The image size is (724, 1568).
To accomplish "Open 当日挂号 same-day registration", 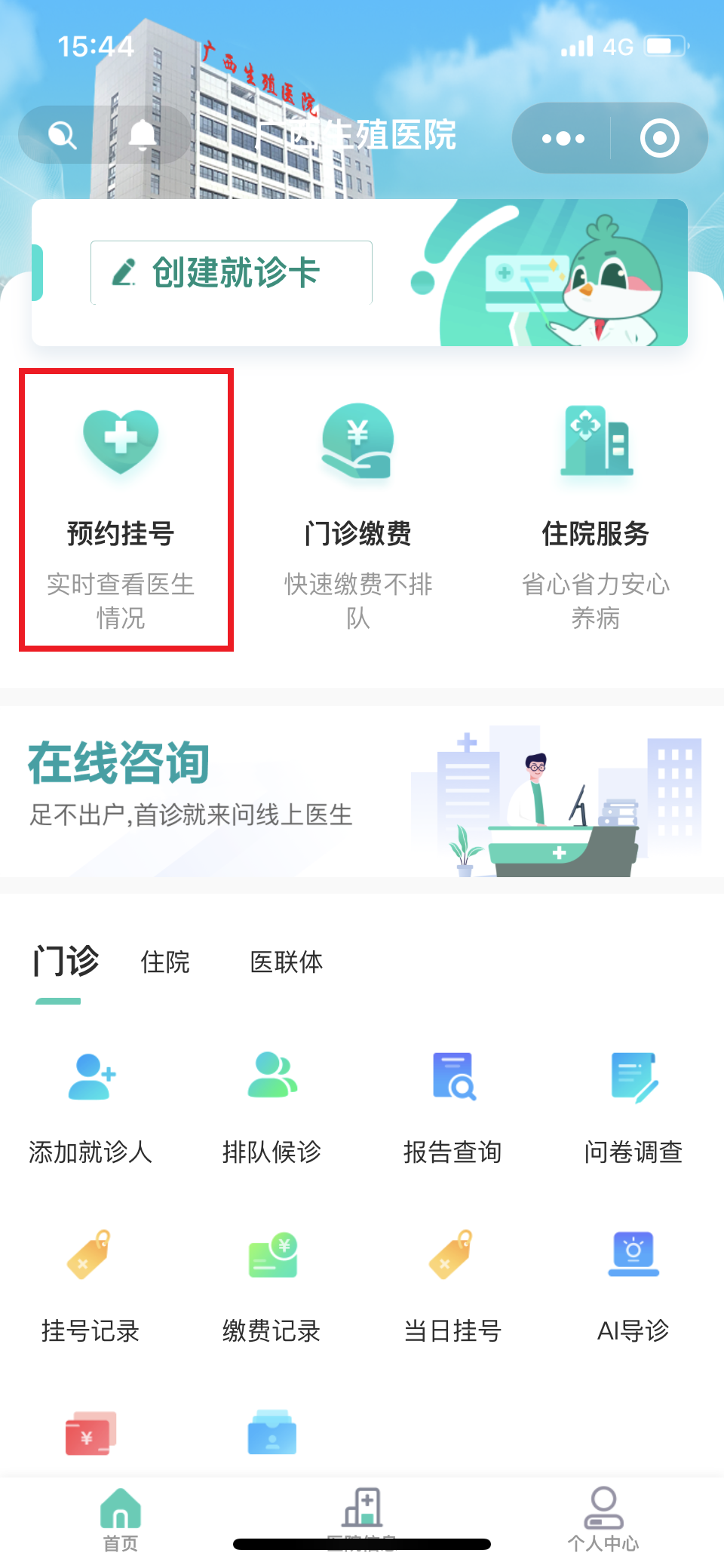I will click(x=452, y=1284).
